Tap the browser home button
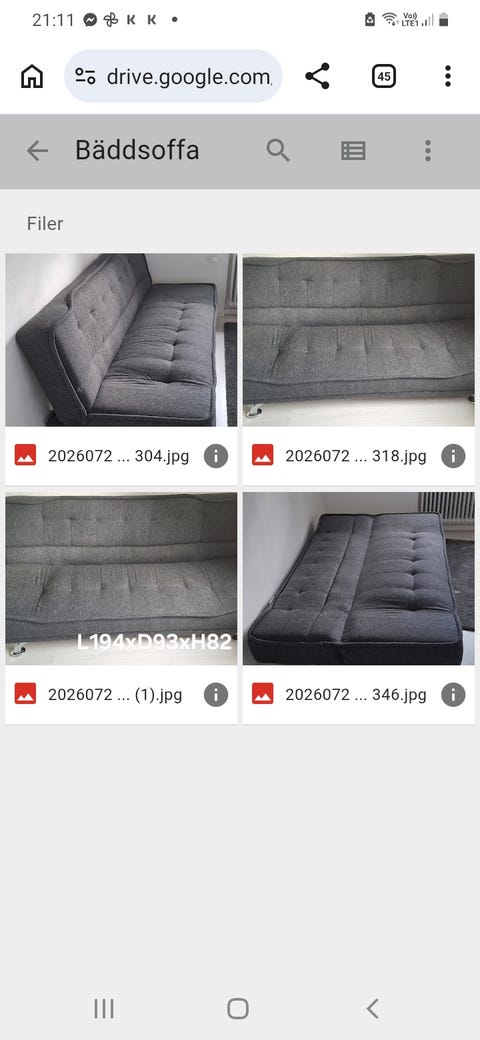The height and width of the screenshot is (1040, 480). tap(32, 77)
